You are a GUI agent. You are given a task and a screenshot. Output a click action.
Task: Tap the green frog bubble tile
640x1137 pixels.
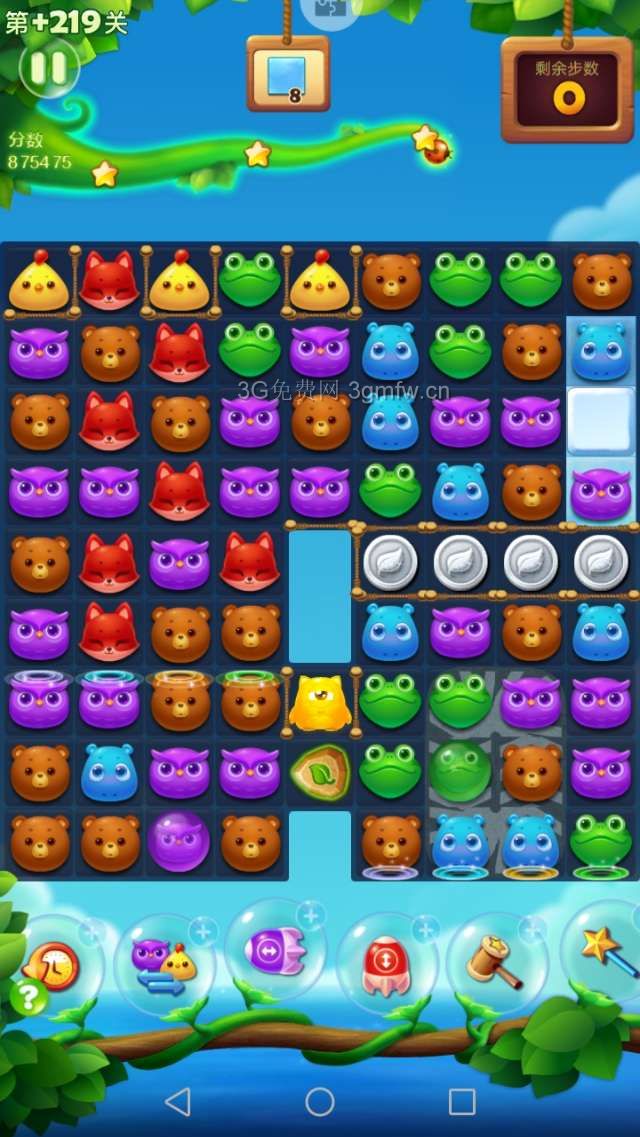tap(460, 771)
